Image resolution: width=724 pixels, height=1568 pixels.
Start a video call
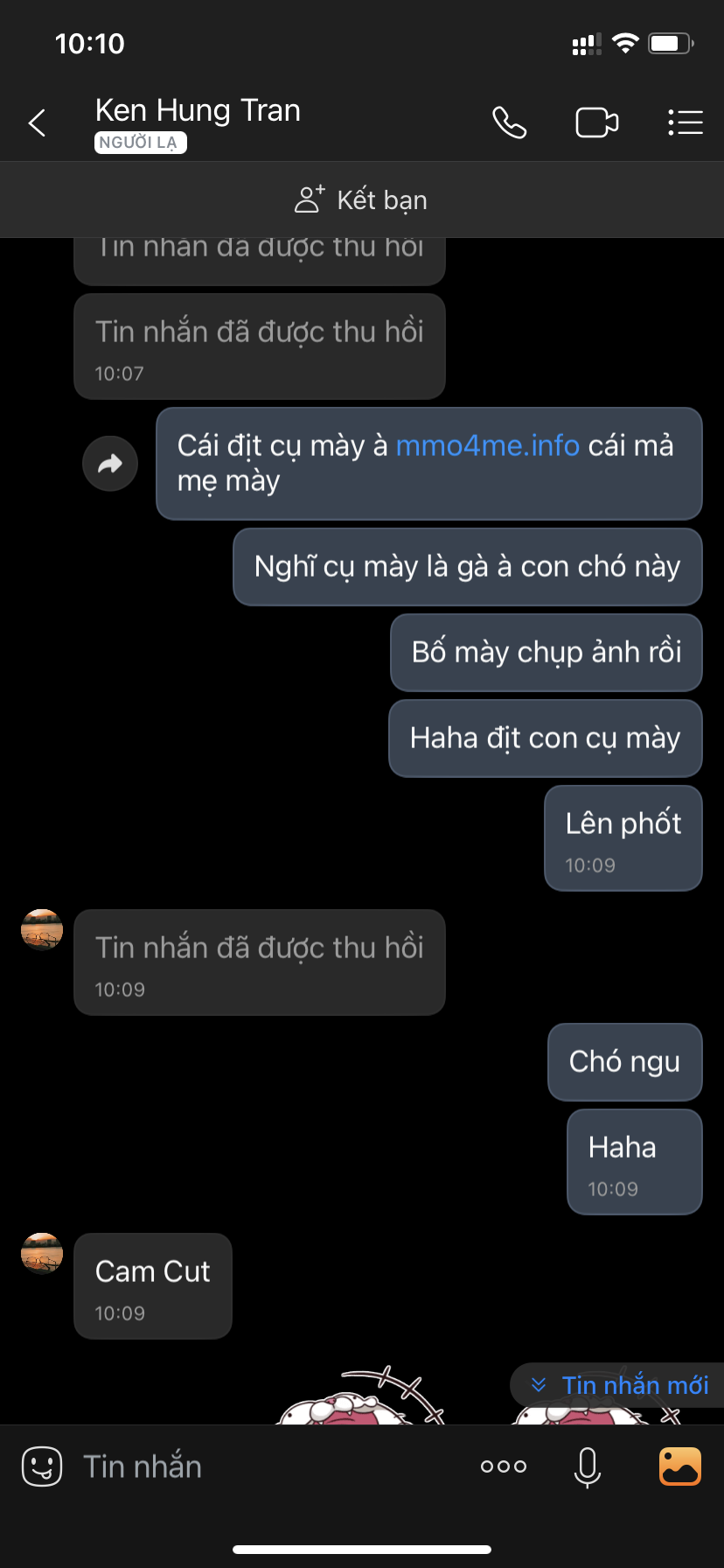[x=596, y=123]
